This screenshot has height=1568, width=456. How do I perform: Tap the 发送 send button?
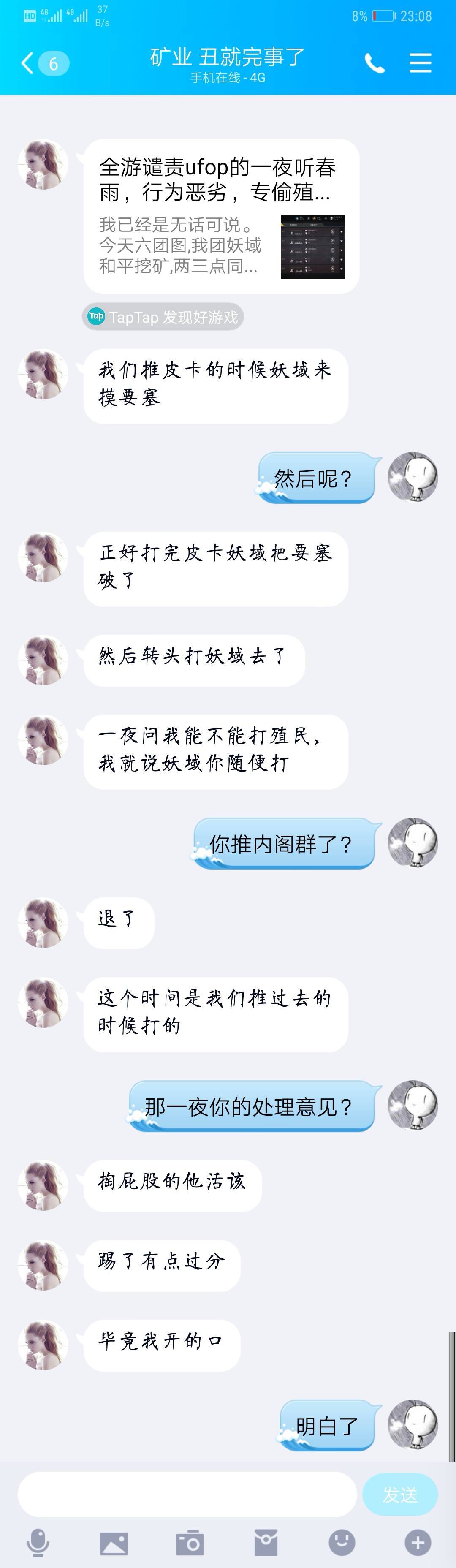pos(400,1495)
